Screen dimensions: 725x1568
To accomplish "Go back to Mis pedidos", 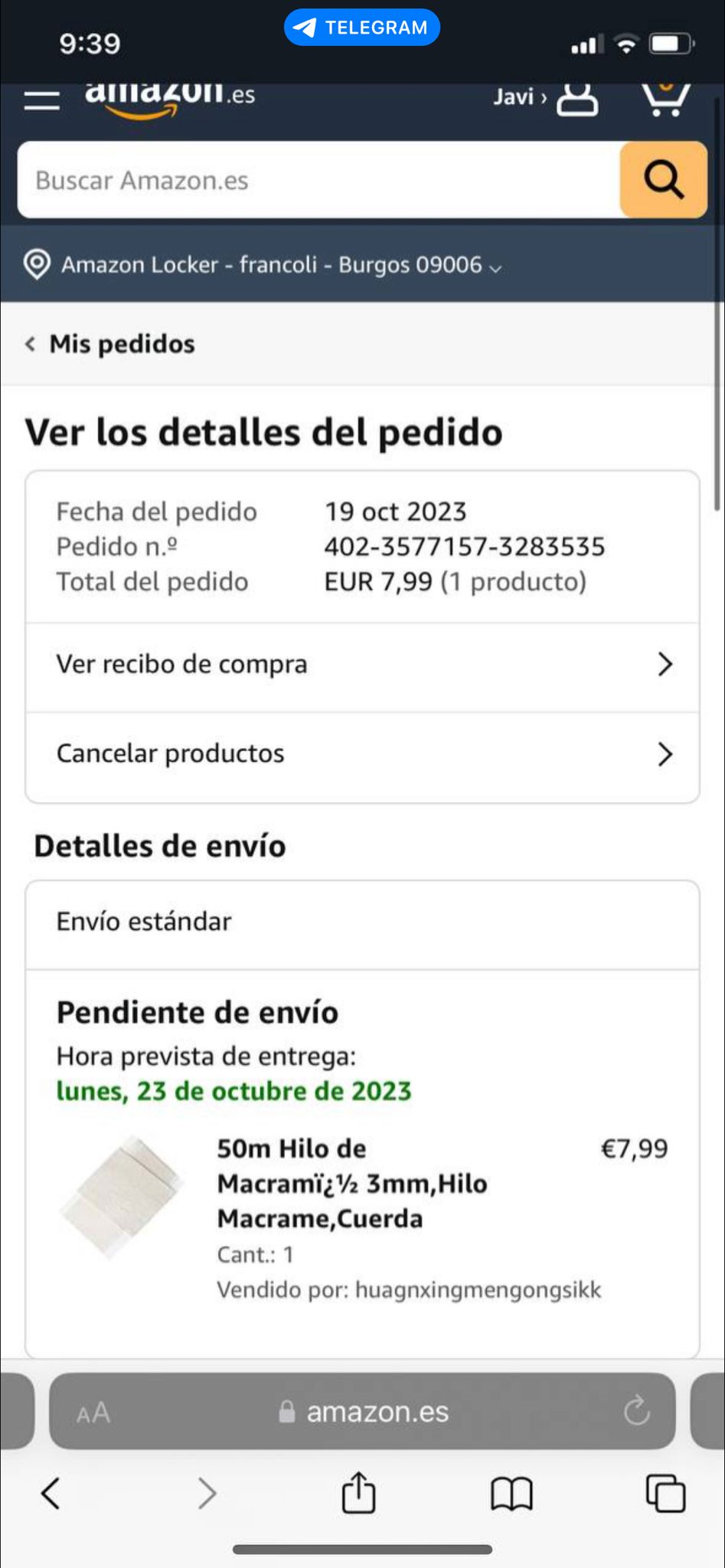I will point(111,345).
